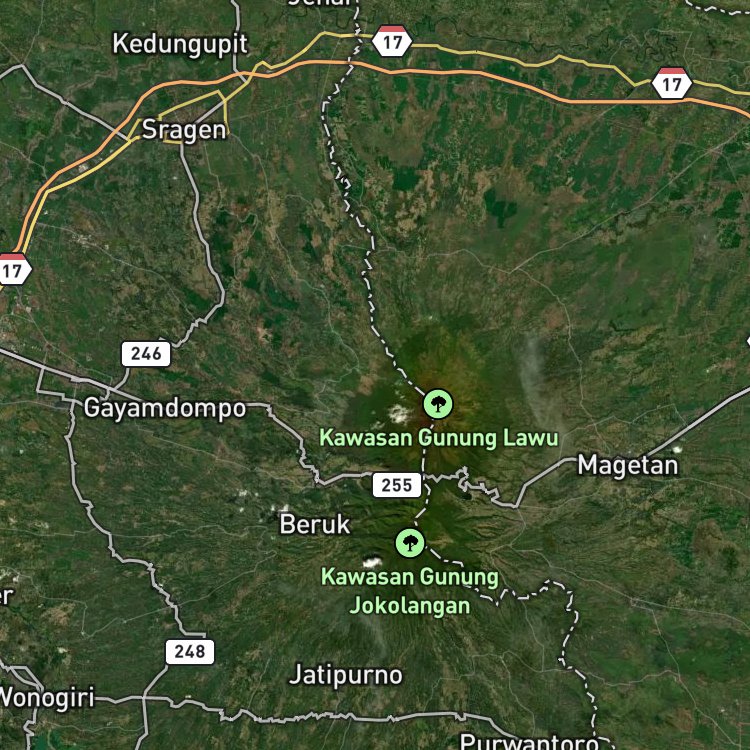This screenshot has height=750, width=750.
Task: Select the Kawasan Gunung Lawu park marker
Action: coord(438,404)
